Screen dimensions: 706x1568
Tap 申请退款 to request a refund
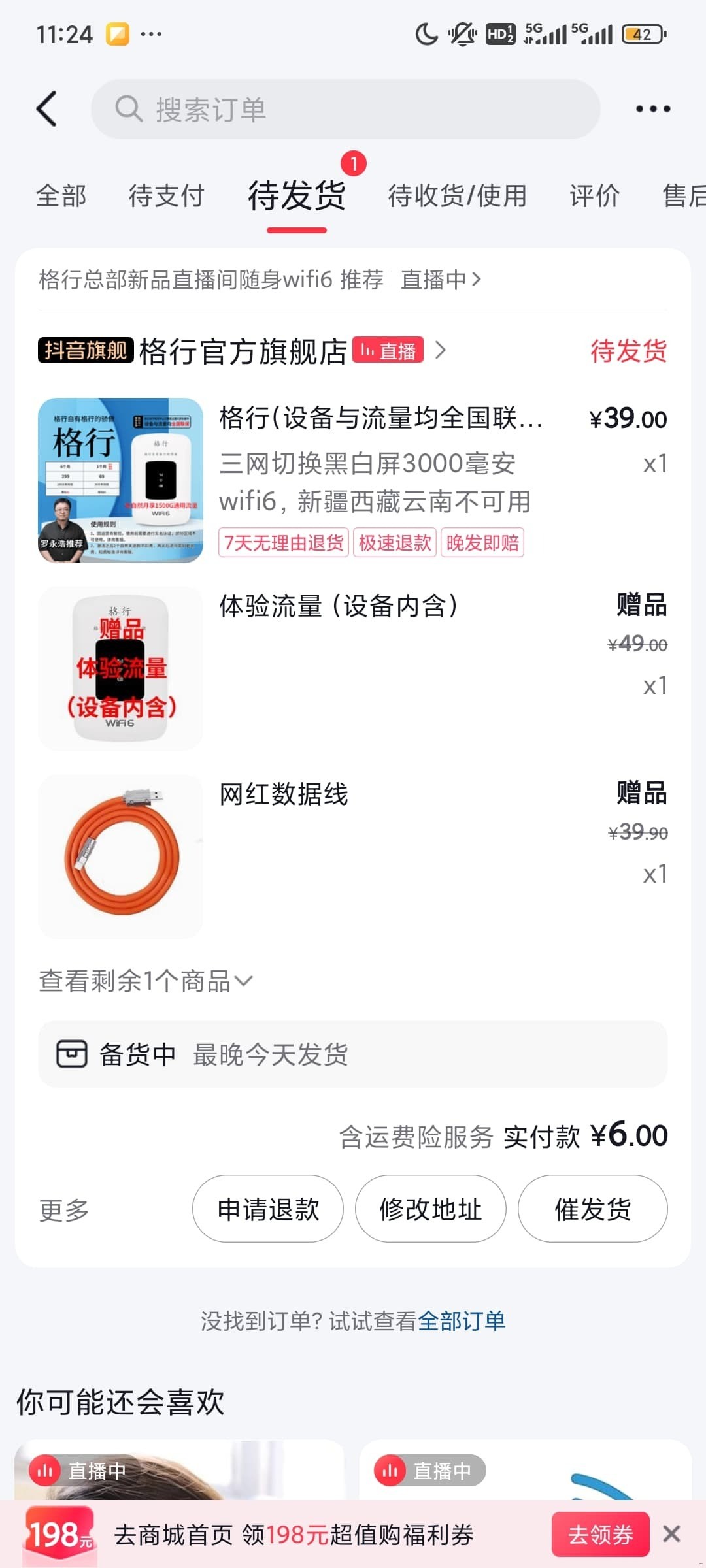tap(268, 1209)
